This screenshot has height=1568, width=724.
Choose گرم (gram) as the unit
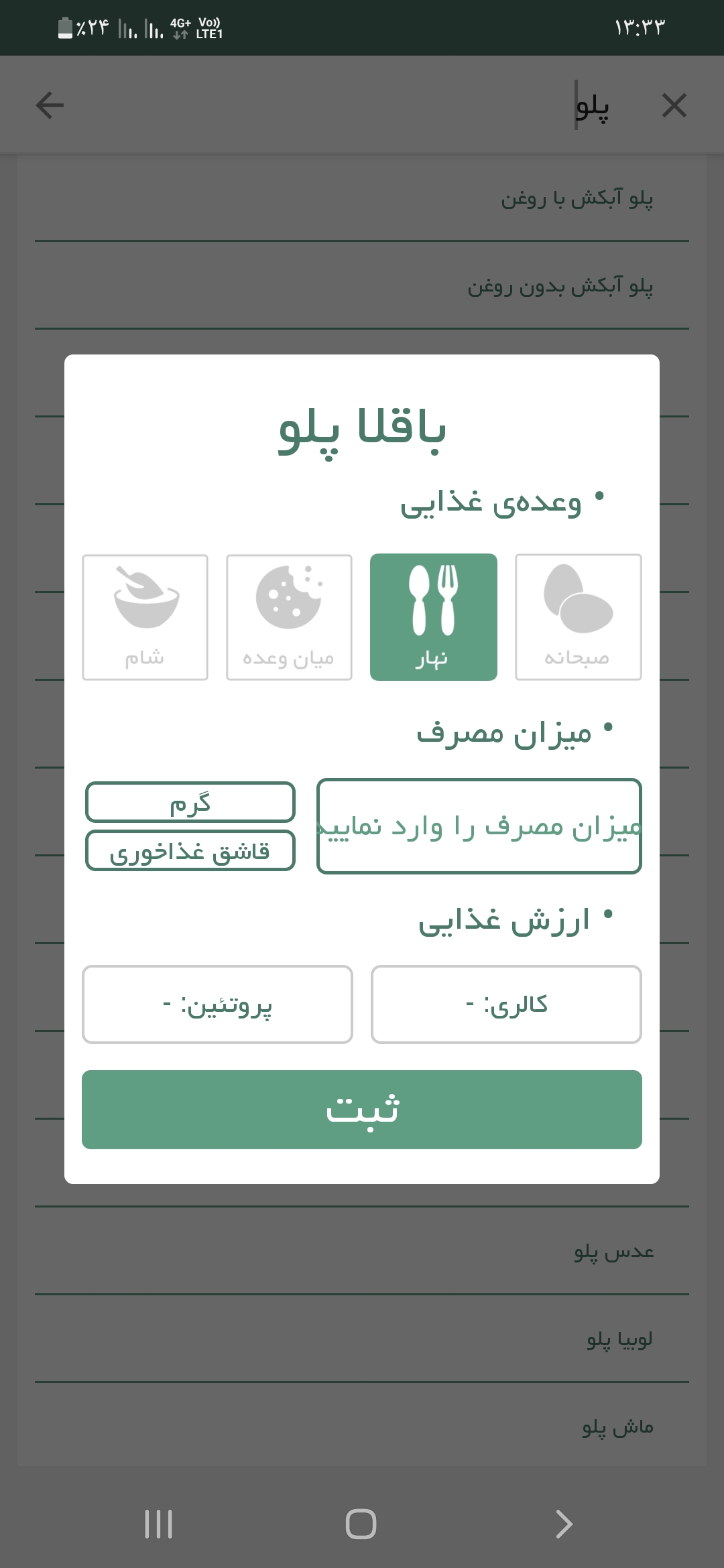(190, 802)
